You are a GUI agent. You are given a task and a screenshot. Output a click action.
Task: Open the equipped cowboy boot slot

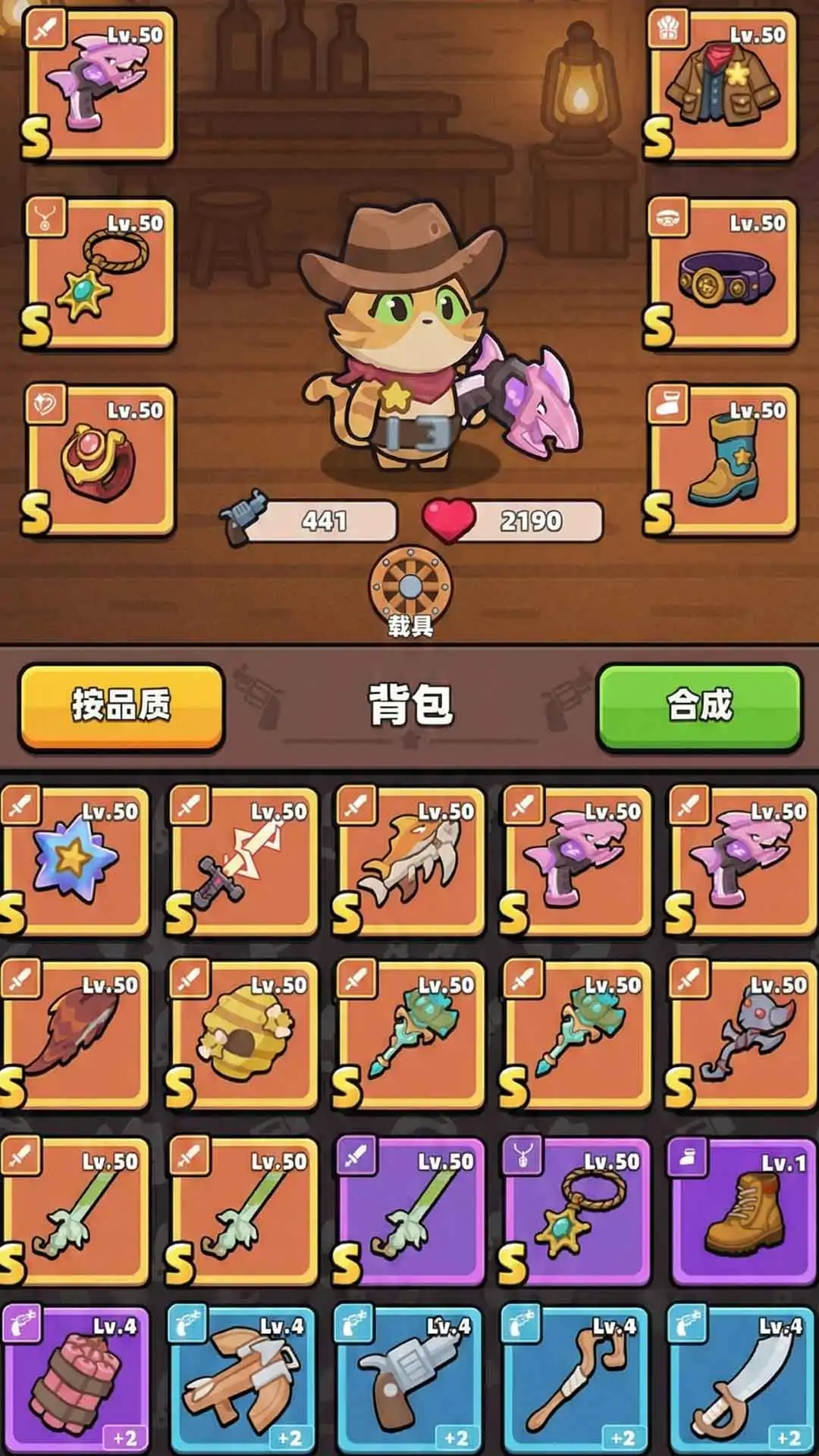(721, 460)
